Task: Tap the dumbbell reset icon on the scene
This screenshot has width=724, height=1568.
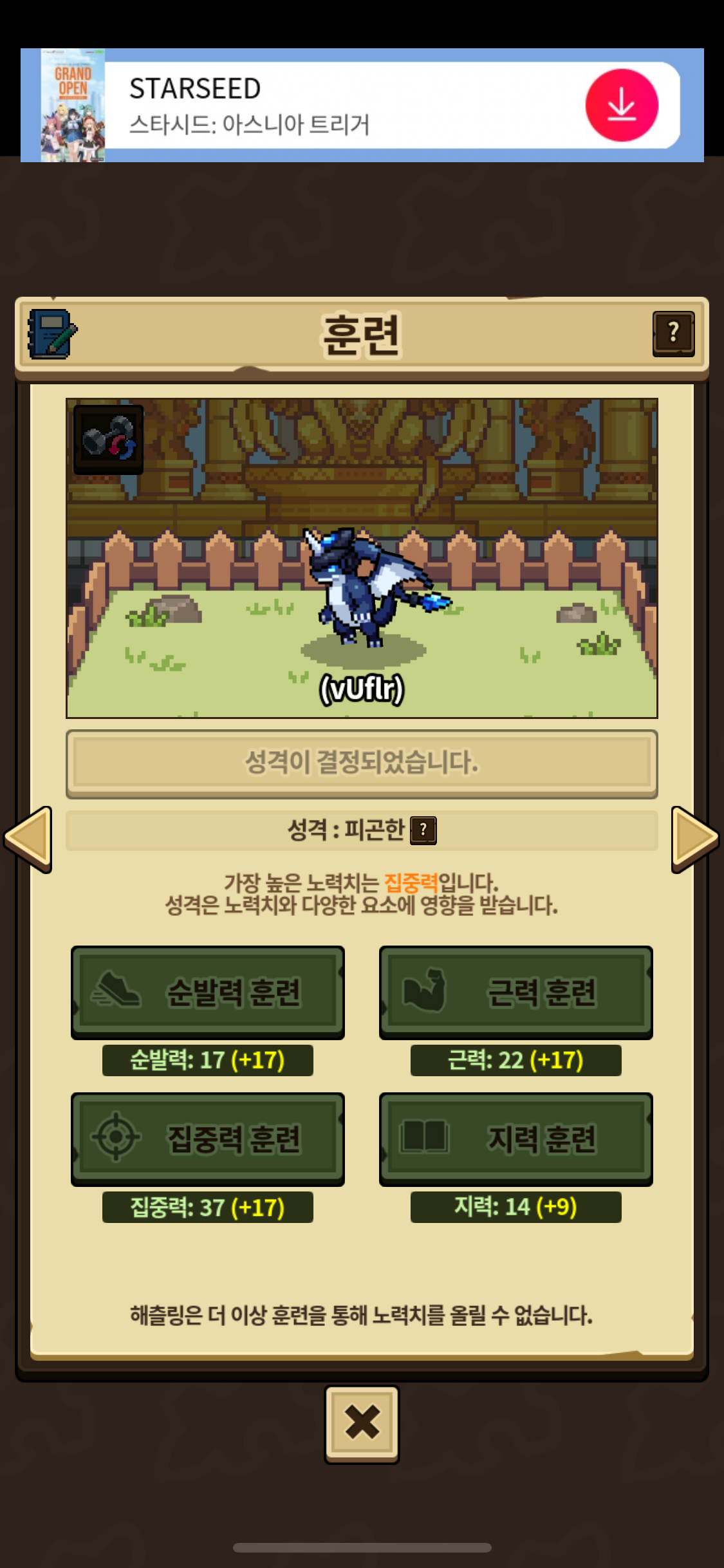Action: pyautogui.click(x=108, y=440)
